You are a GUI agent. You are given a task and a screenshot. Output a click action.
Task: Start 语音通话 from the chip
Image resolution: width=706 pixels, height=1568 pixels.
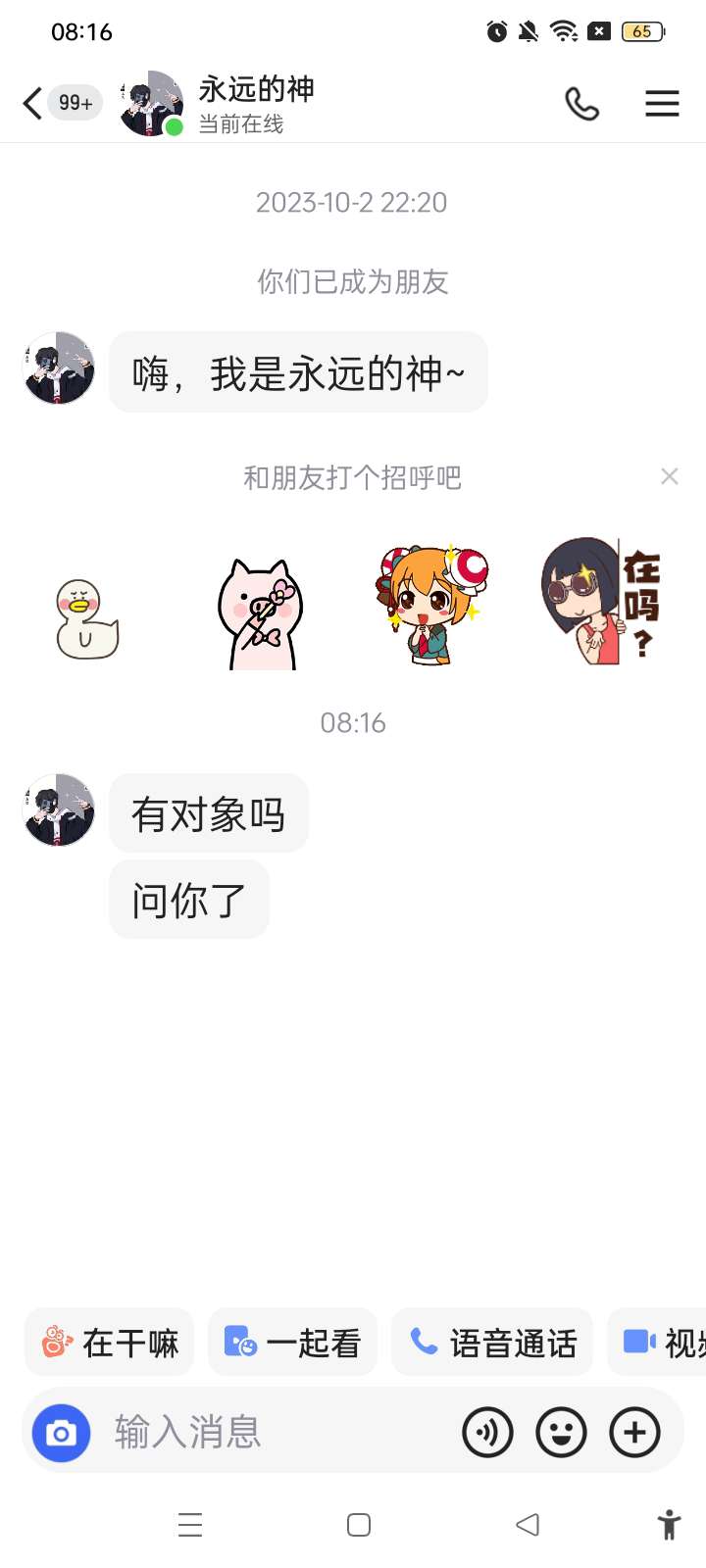pyautogui.click(x=492, y=1342)
